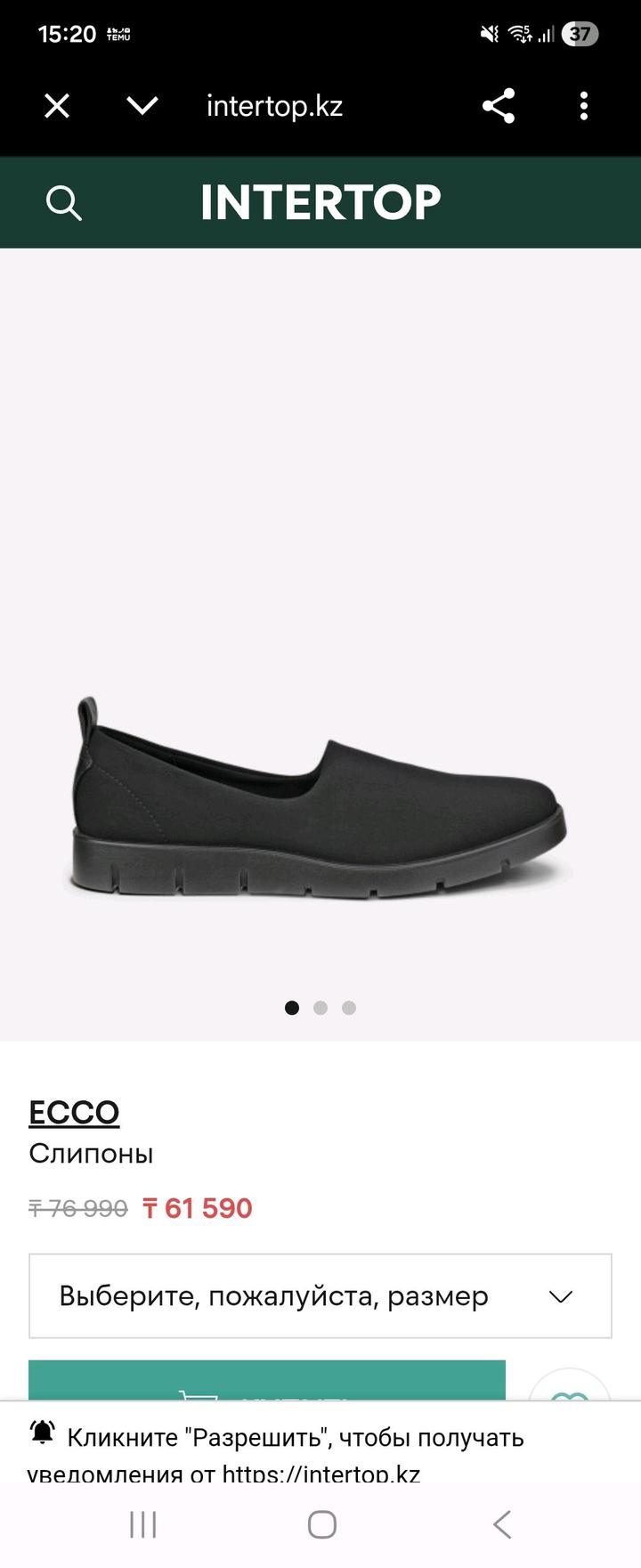Jump to the third photo indicator dot
Viewport: 641px width, 1568px height.
(x=349, y=1008)
